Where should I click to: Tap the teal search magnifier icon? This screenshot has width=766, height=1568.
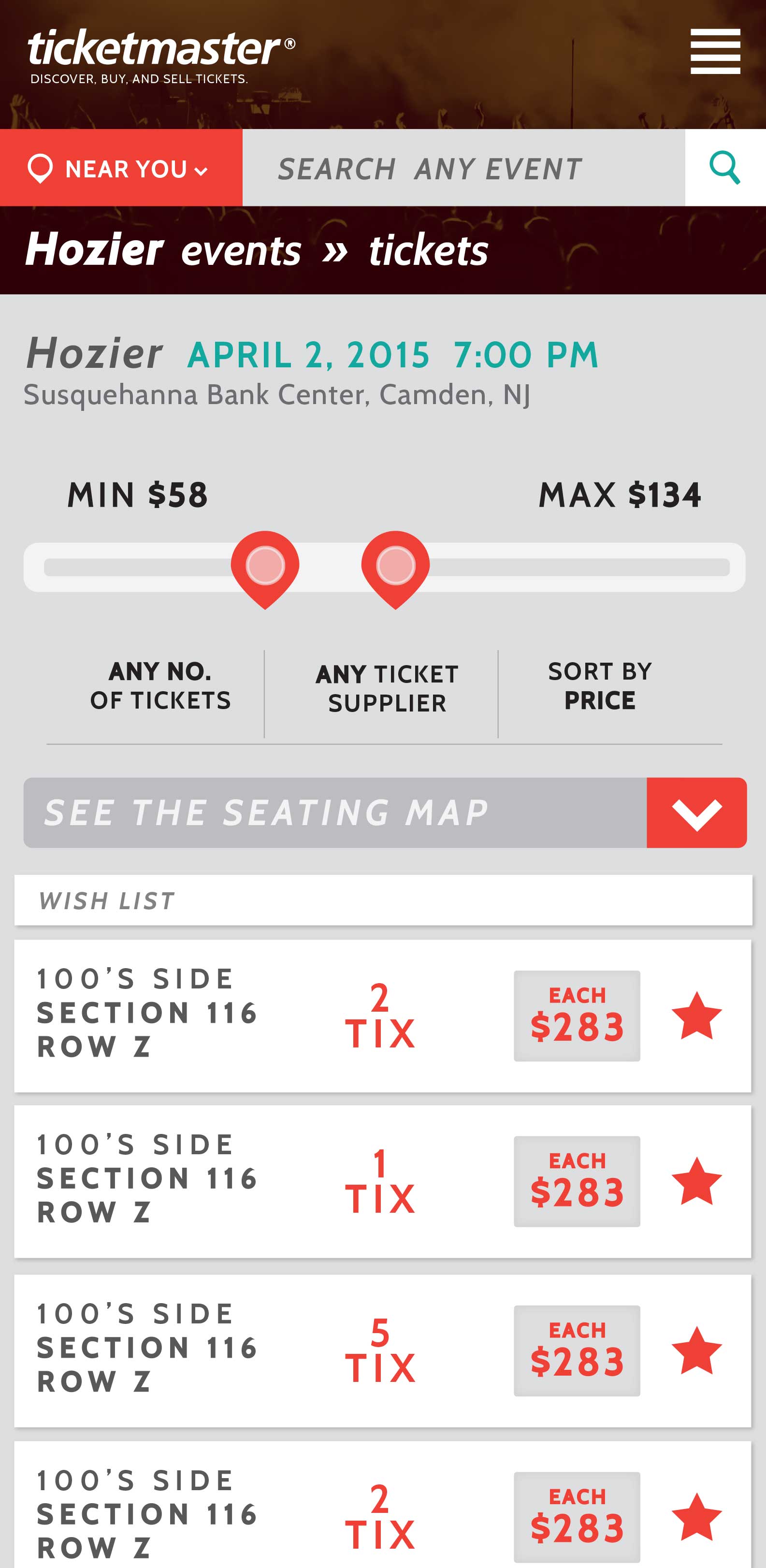[725, 167]
